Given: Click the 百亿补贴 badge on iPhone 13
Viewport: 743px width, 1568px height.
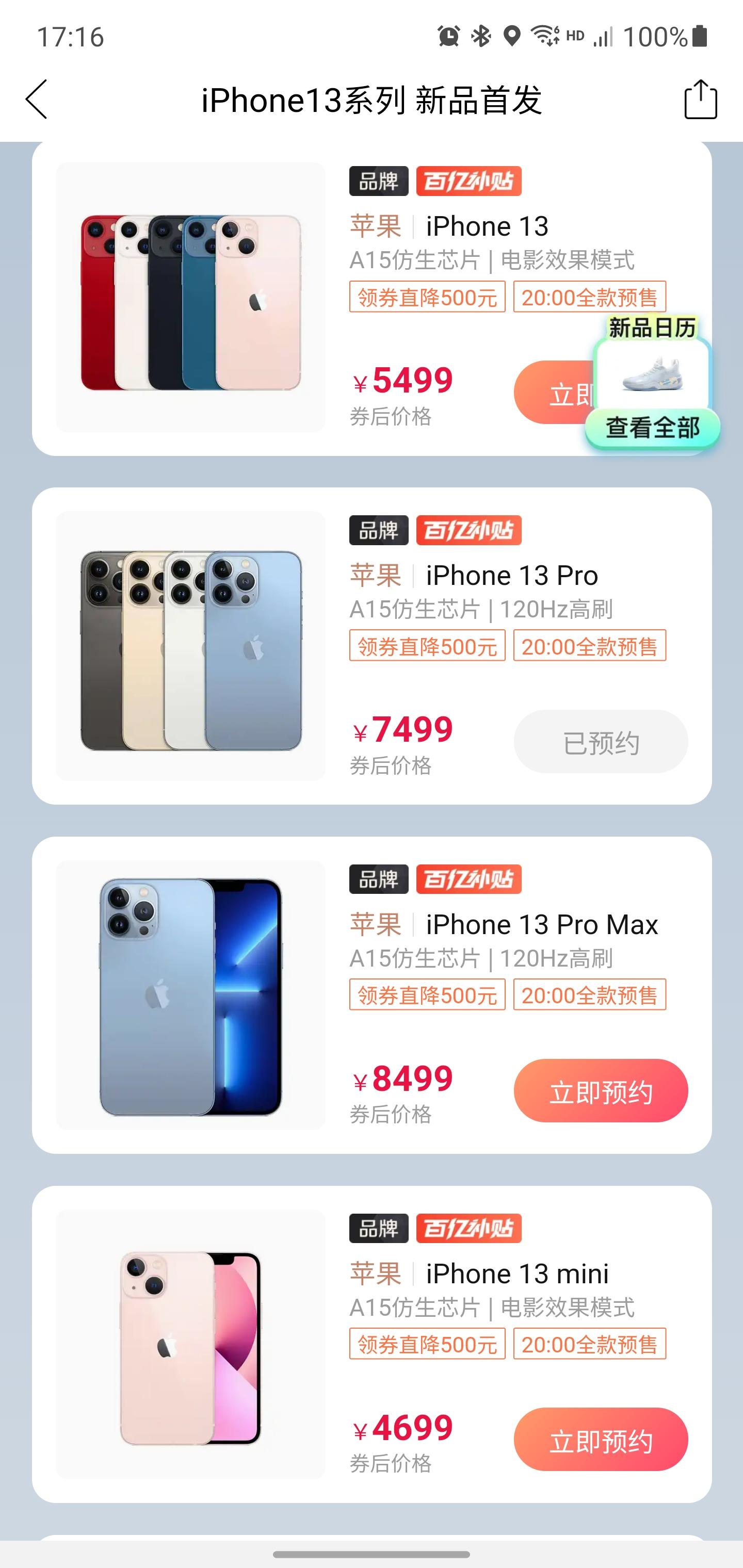Looking at the screenshot, I should (x=470, y=181).
